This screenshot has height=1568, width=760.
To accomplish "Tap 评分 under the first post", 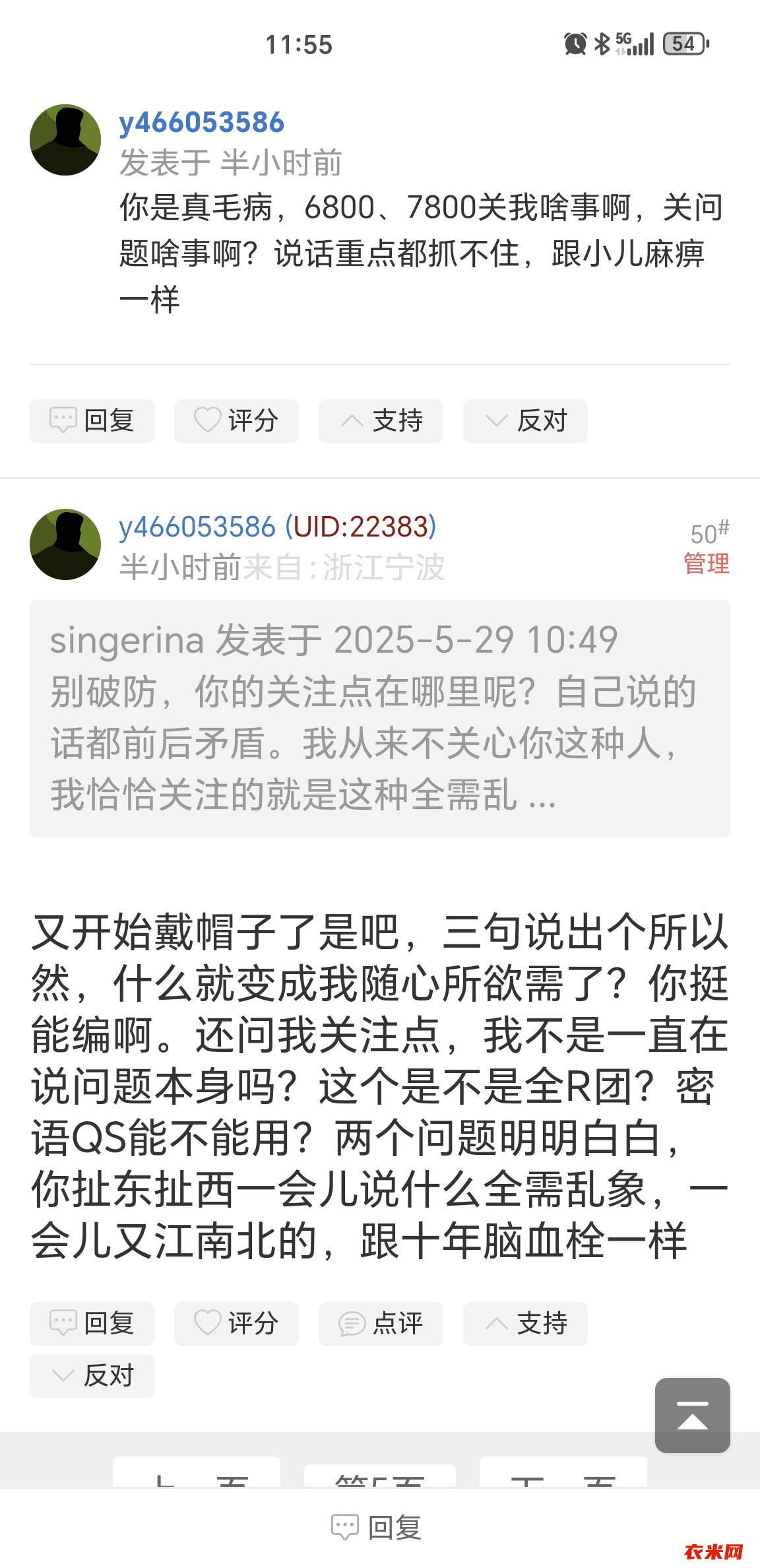I will pyautogui.click(x=236, y=420).
